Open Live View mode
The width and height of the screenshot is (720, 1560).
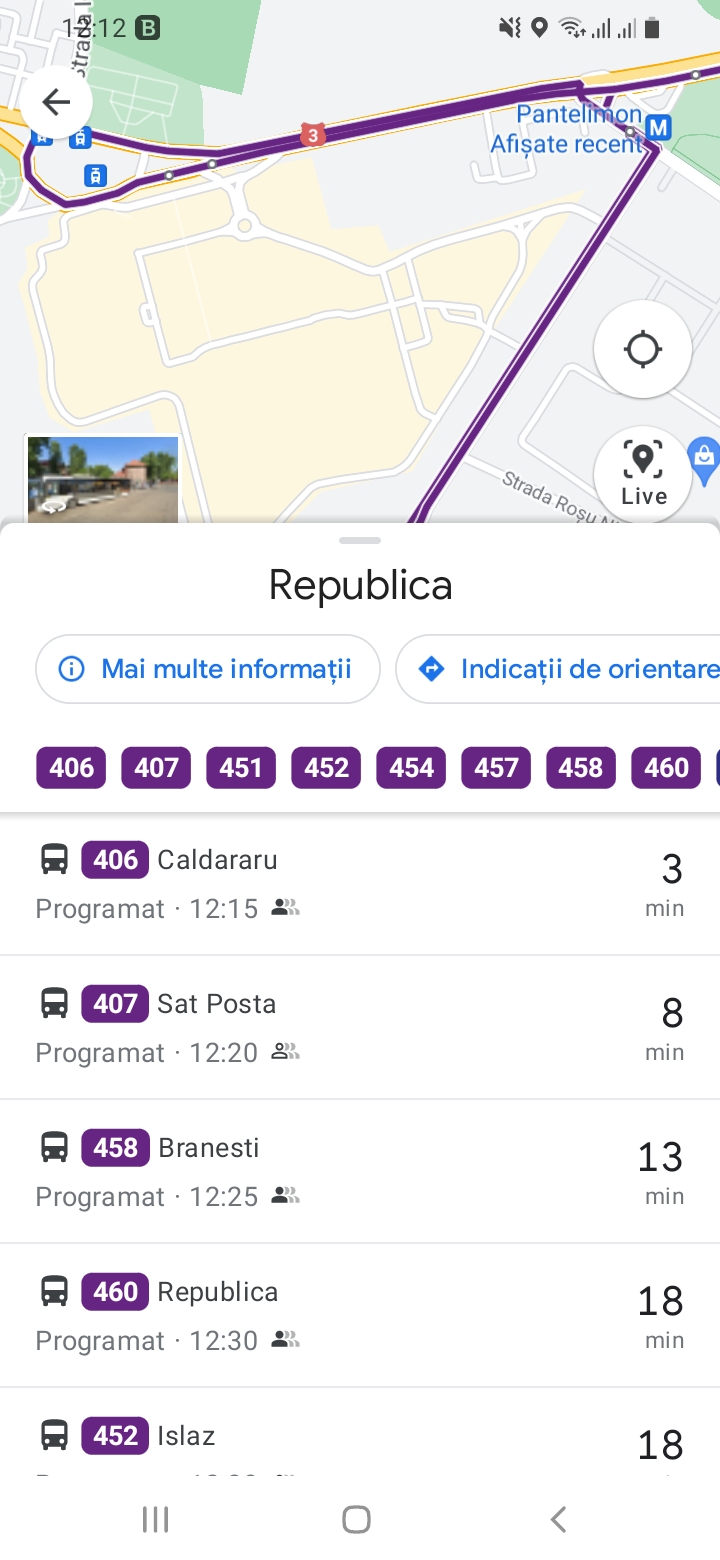tap(642, 474)
